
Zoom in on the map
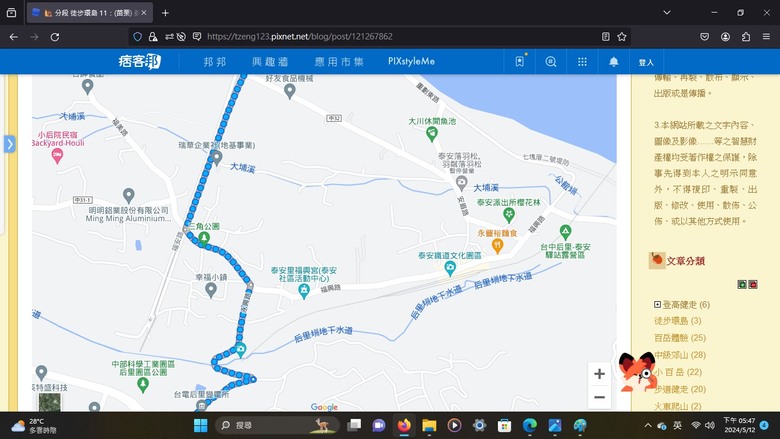(599, 374)
